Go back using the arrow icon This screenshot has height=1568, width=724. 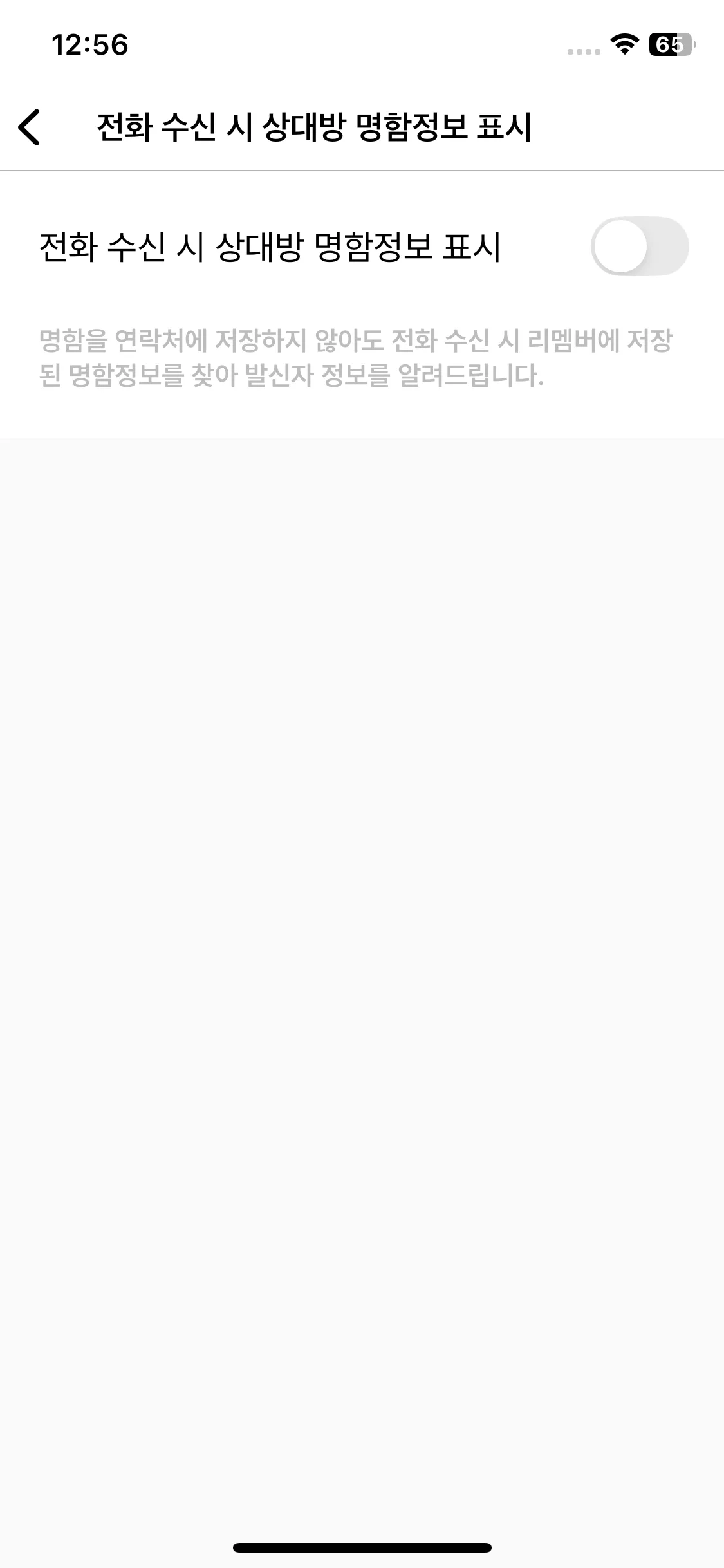coord(30,127)
